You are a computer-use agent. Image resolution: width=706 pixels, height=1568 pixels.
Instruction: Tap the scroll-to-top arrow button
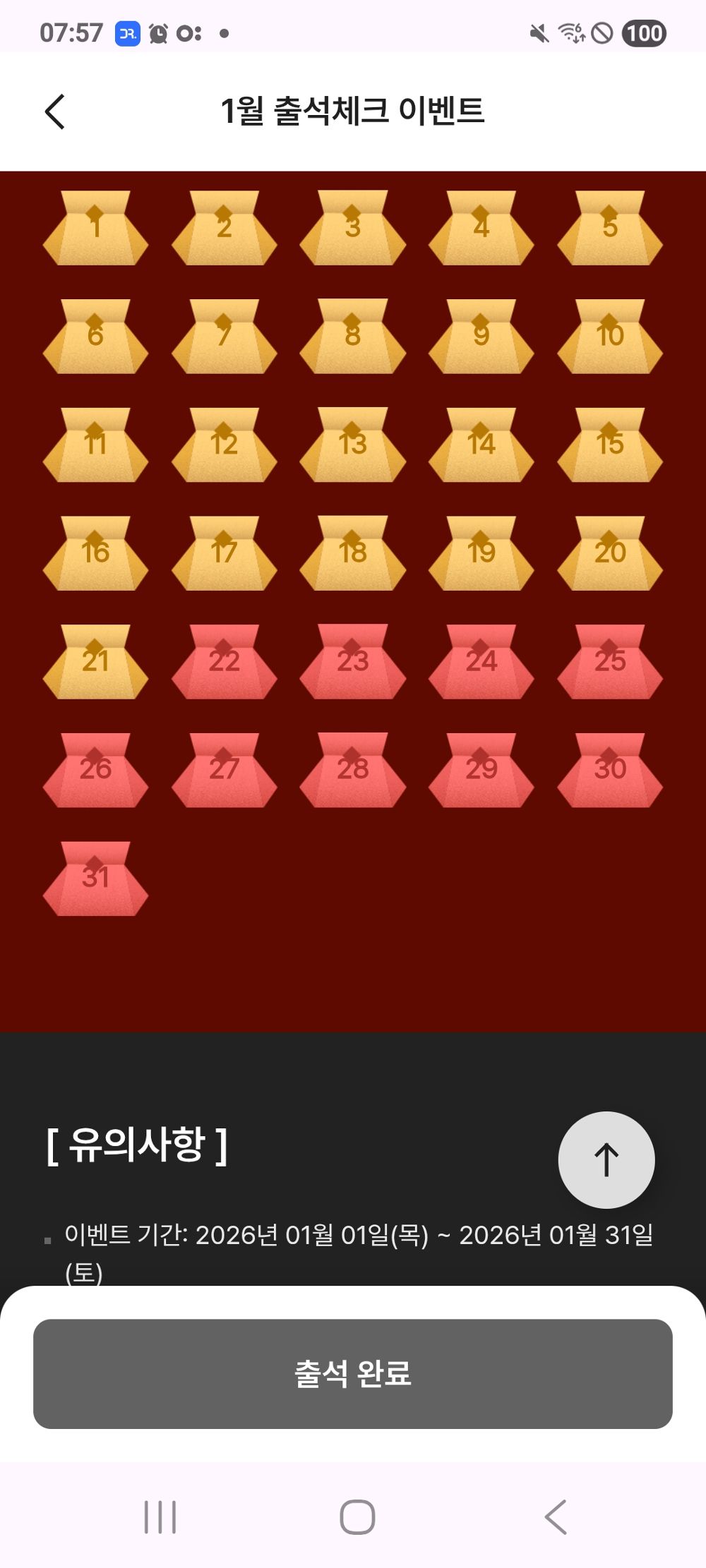click(606, 1159)
